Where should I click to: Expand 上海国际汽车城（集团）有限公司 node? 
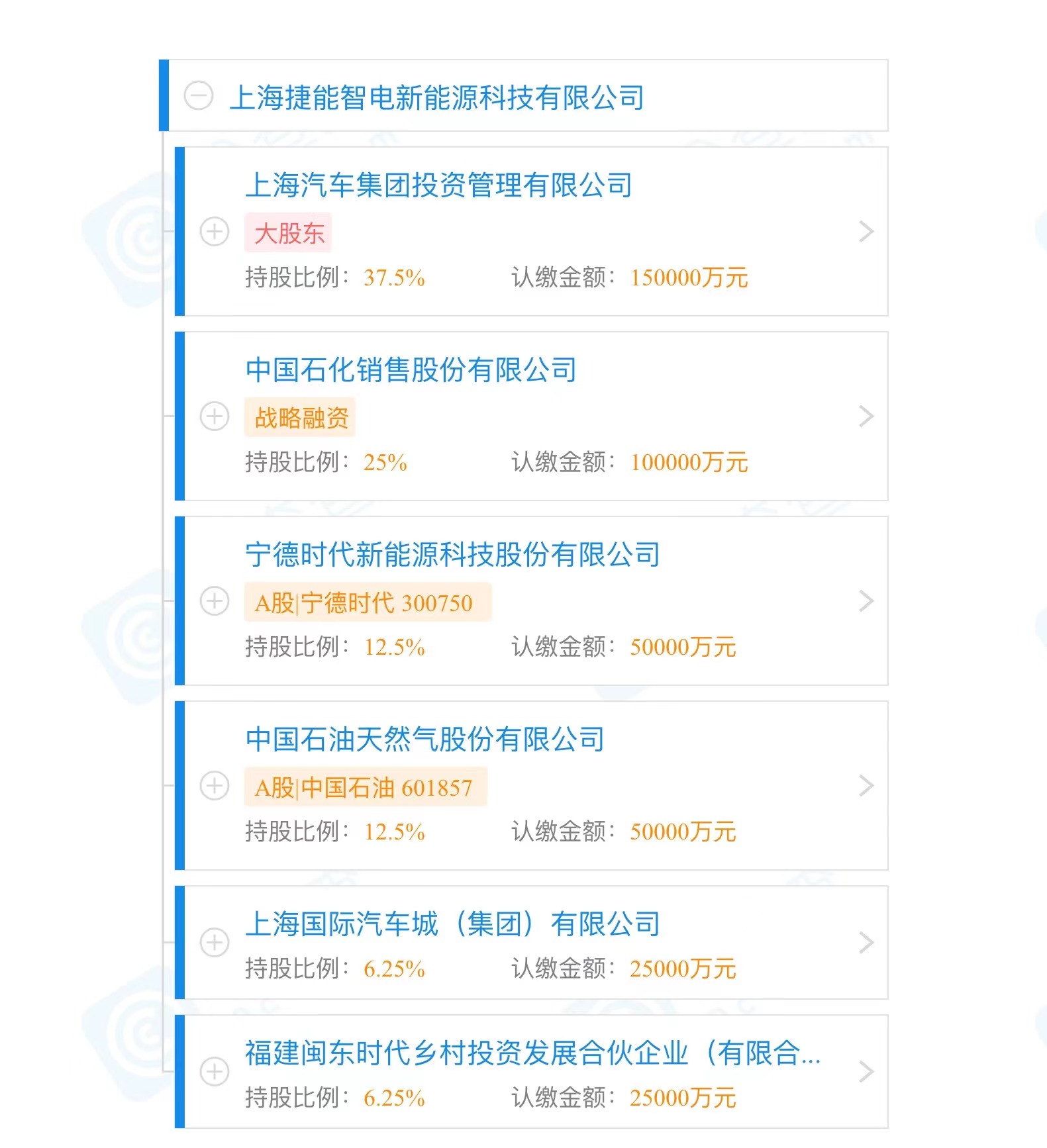(215, 943)
